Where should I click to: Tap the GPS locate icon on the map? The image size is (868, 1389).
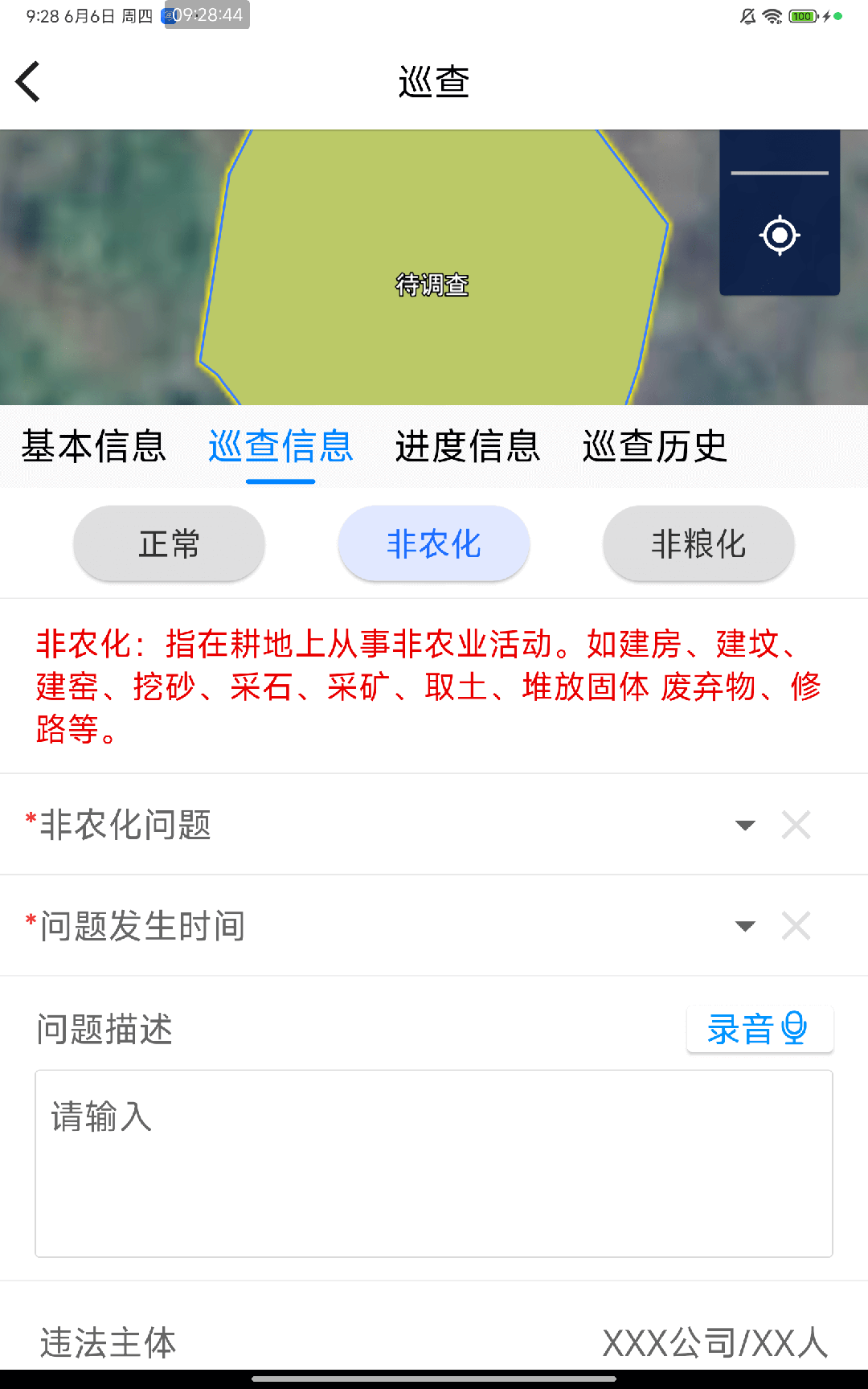[778, 235]
